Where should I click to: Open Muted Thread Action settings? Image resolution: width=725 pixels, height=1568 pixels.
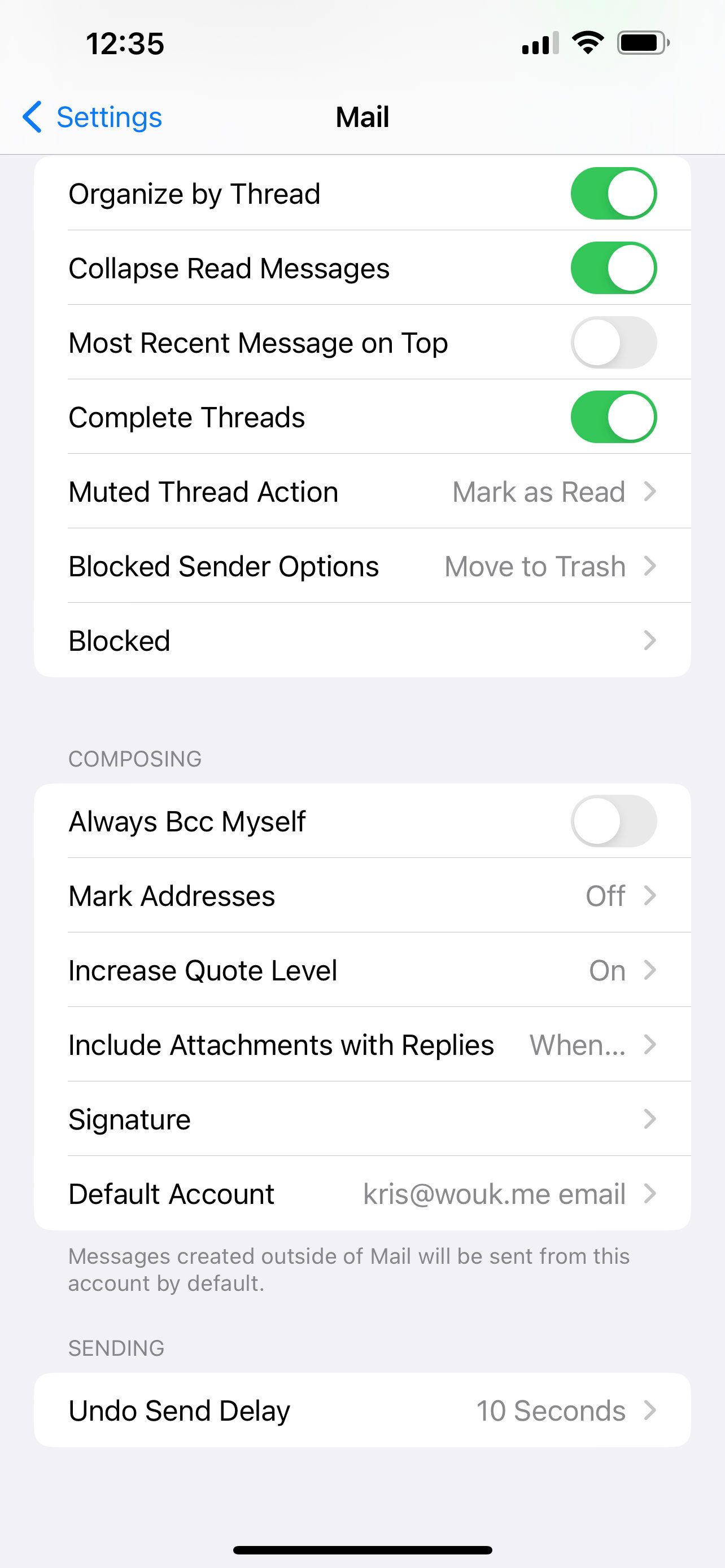(362, 492)
